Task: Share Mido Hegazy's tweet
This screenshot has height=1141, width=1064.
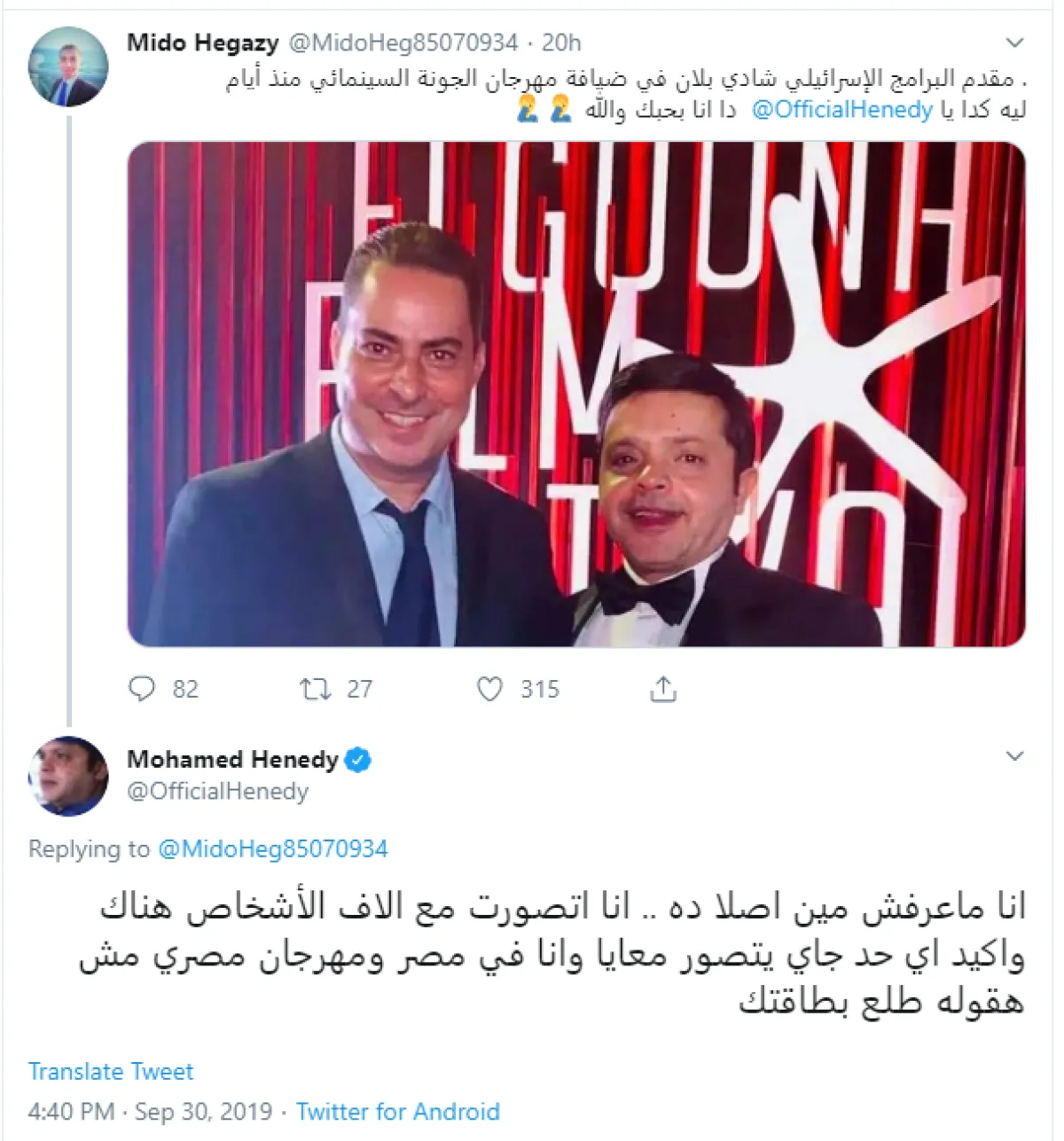Action: tap(663, 689)
